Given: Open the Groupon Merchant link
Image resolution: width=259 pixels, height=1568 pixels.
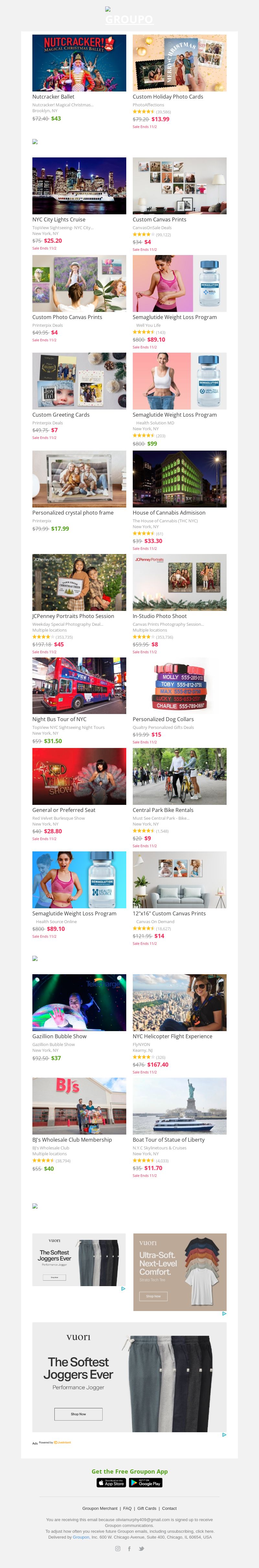Looking at the screenshot, I should click(100, 1508).
